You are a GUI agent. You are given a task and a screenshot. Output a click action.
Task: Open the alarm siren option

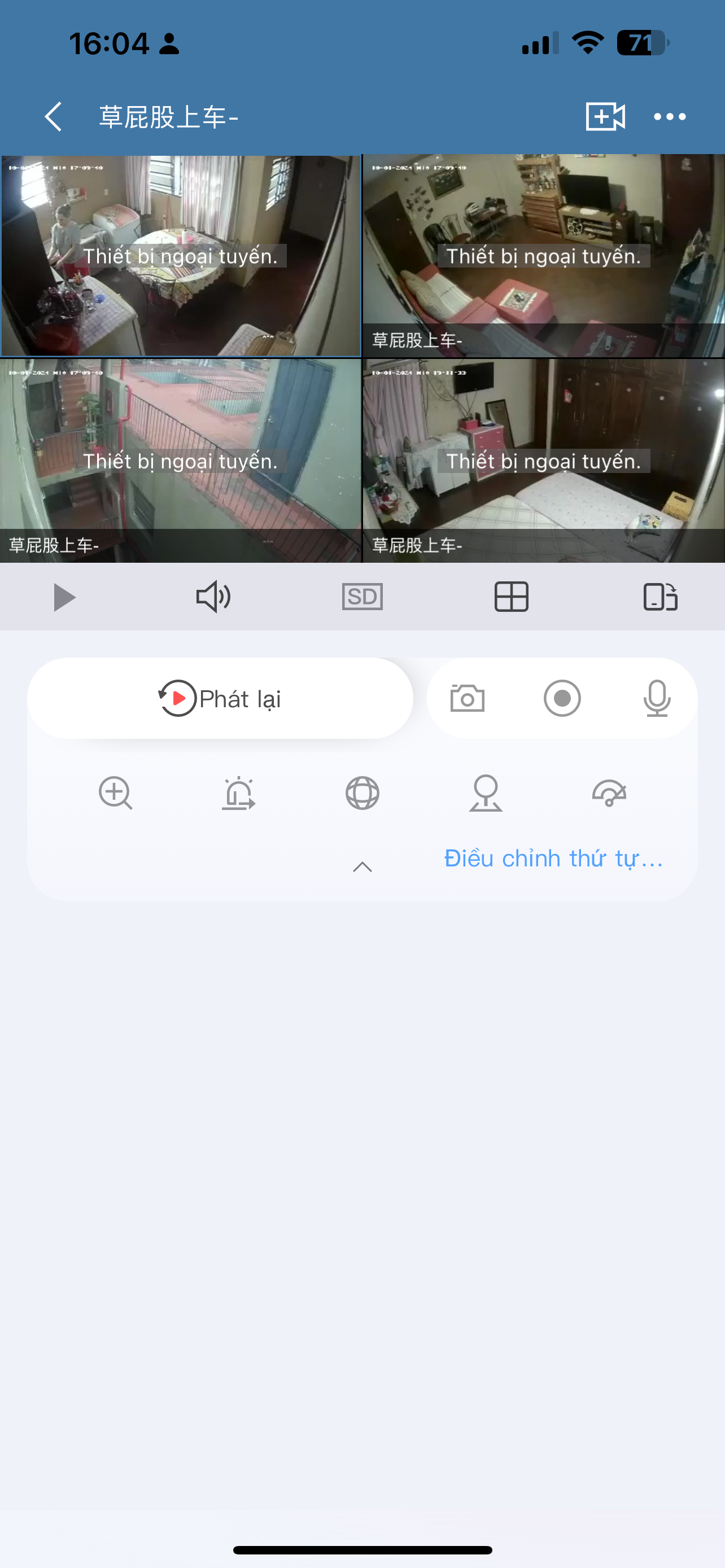pyautogui.click(x=239, y=793)
